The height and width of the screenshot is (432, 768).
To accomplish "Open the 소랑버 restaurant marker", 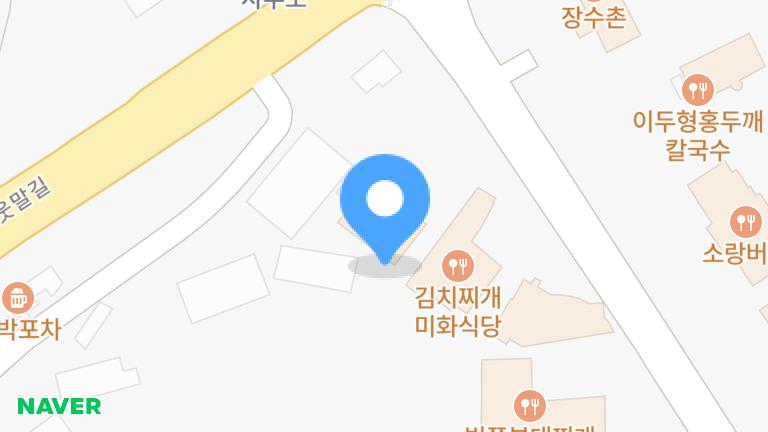I will click(x=744, y=221).
